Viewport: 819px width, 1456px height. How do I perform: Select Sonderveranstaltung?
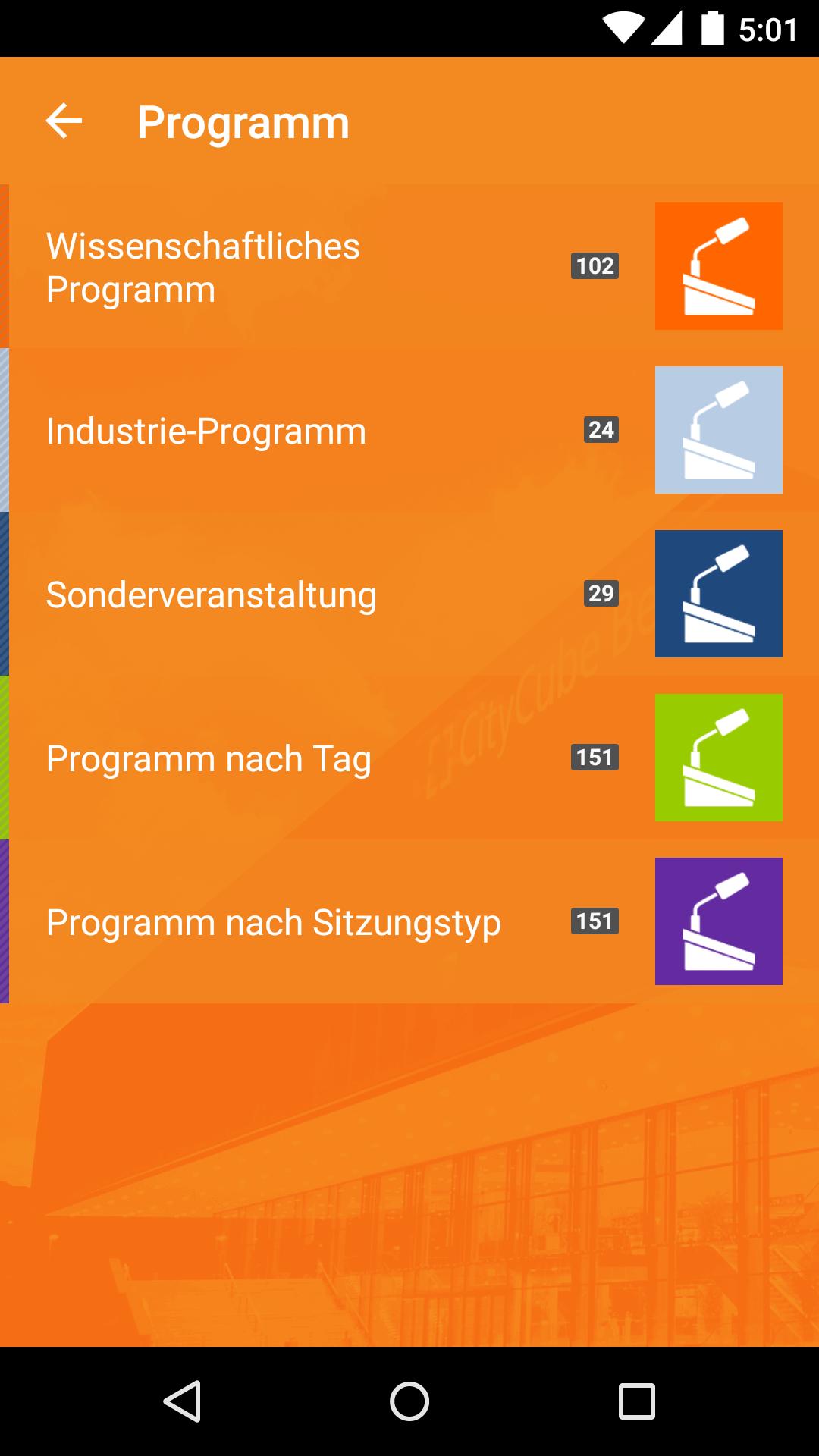pos(211,595)
